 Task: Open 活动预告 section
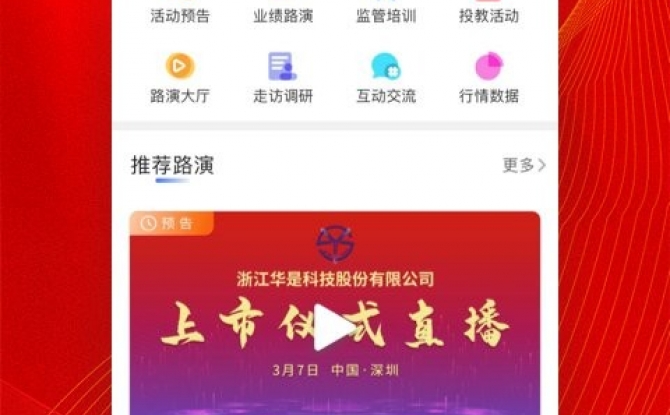click(x=180, y=15)
